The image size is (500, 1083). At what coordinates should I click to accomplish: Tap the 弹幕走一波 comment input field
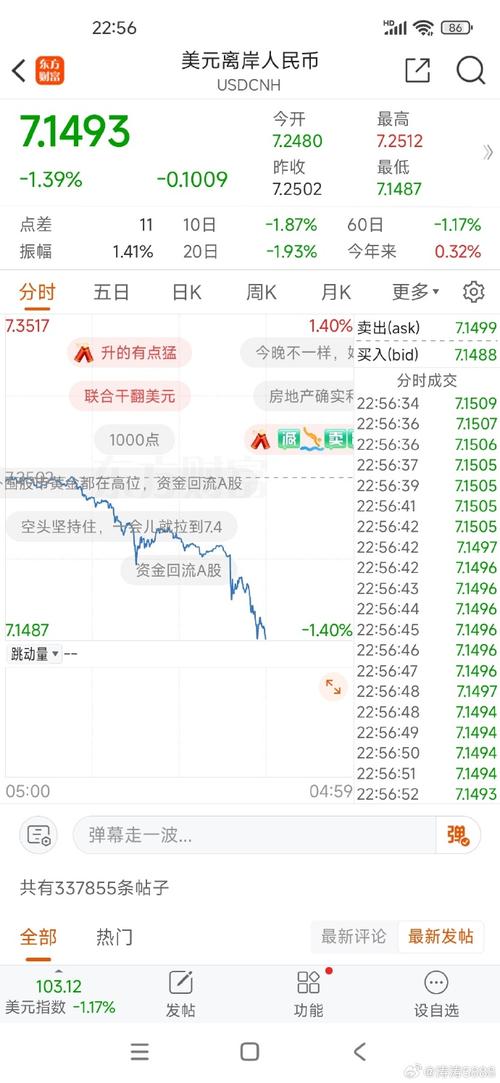point(254,835)
